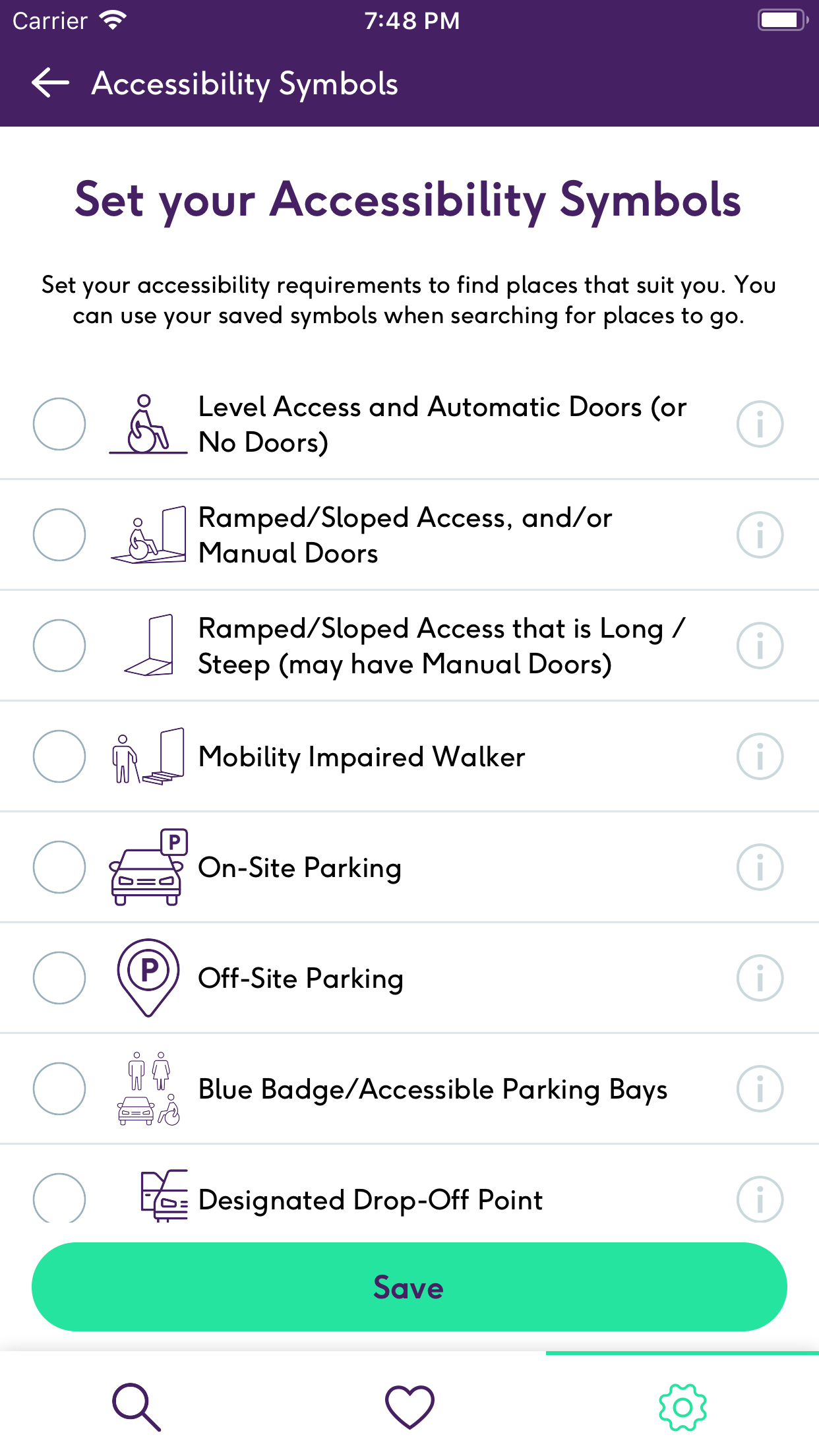This screenshot has height=1456, width=819.
Task: Open the Search tab at the bottom
Action: click(x=136, y=1405)
